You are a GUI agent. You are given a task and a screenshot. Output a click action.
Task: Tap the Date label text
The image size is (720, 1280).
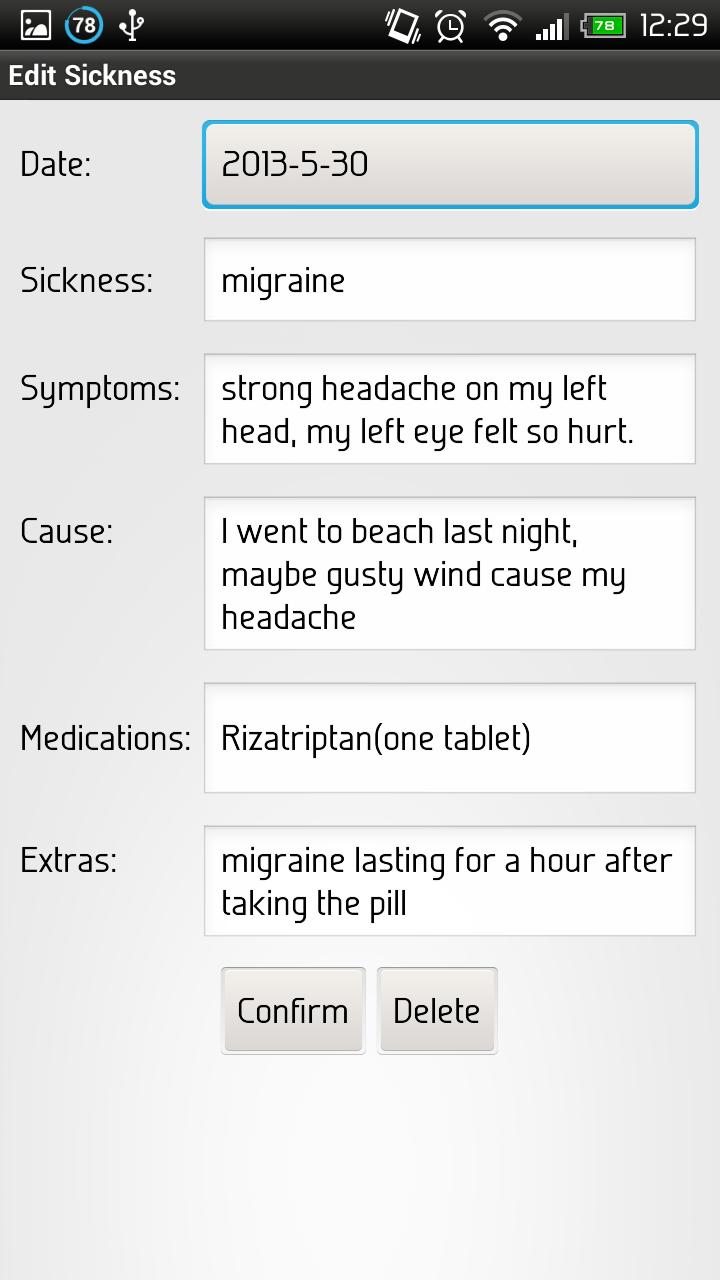55,163
